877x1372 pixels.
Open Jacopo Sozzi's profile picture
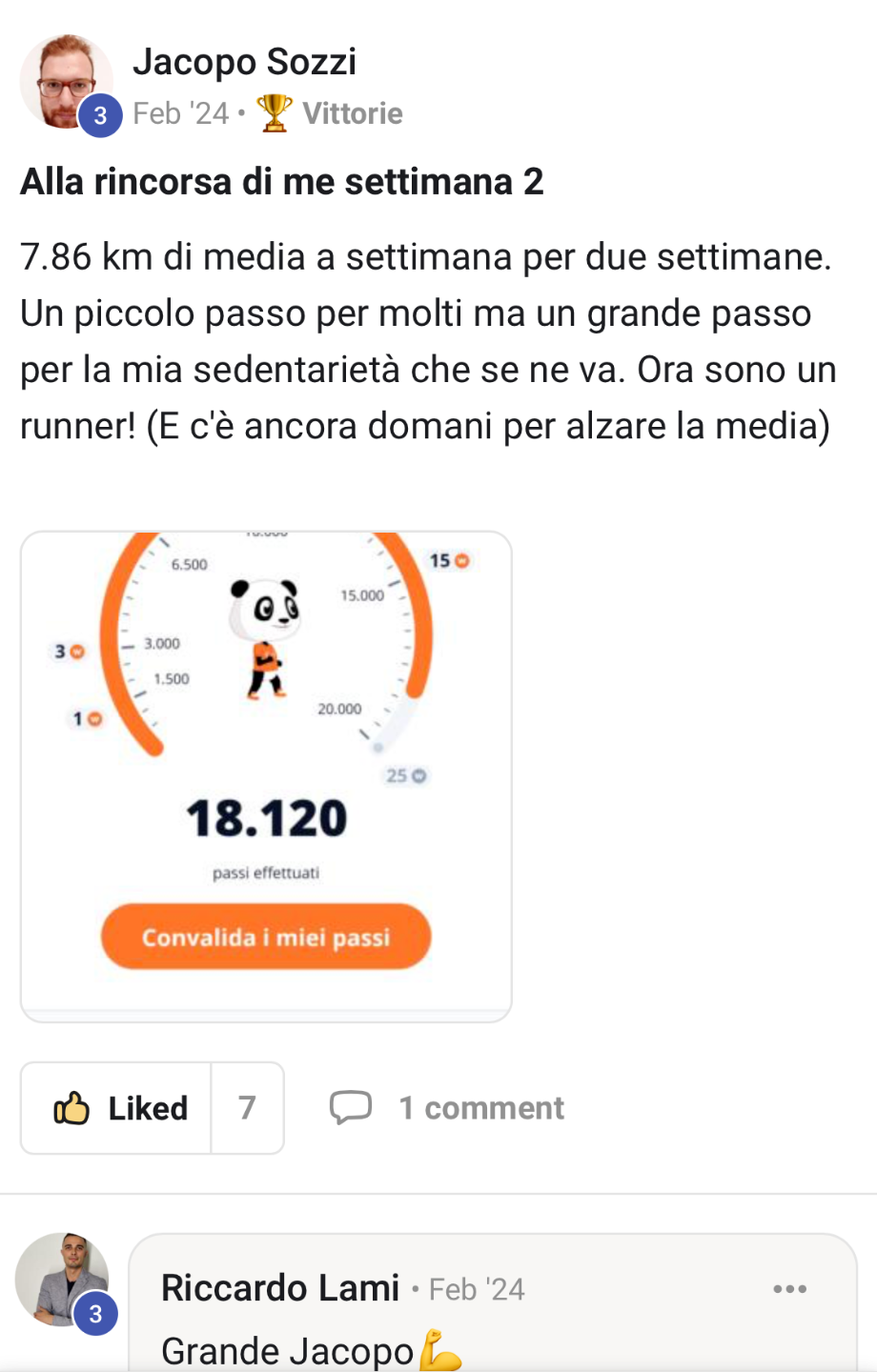coord(65,82)
